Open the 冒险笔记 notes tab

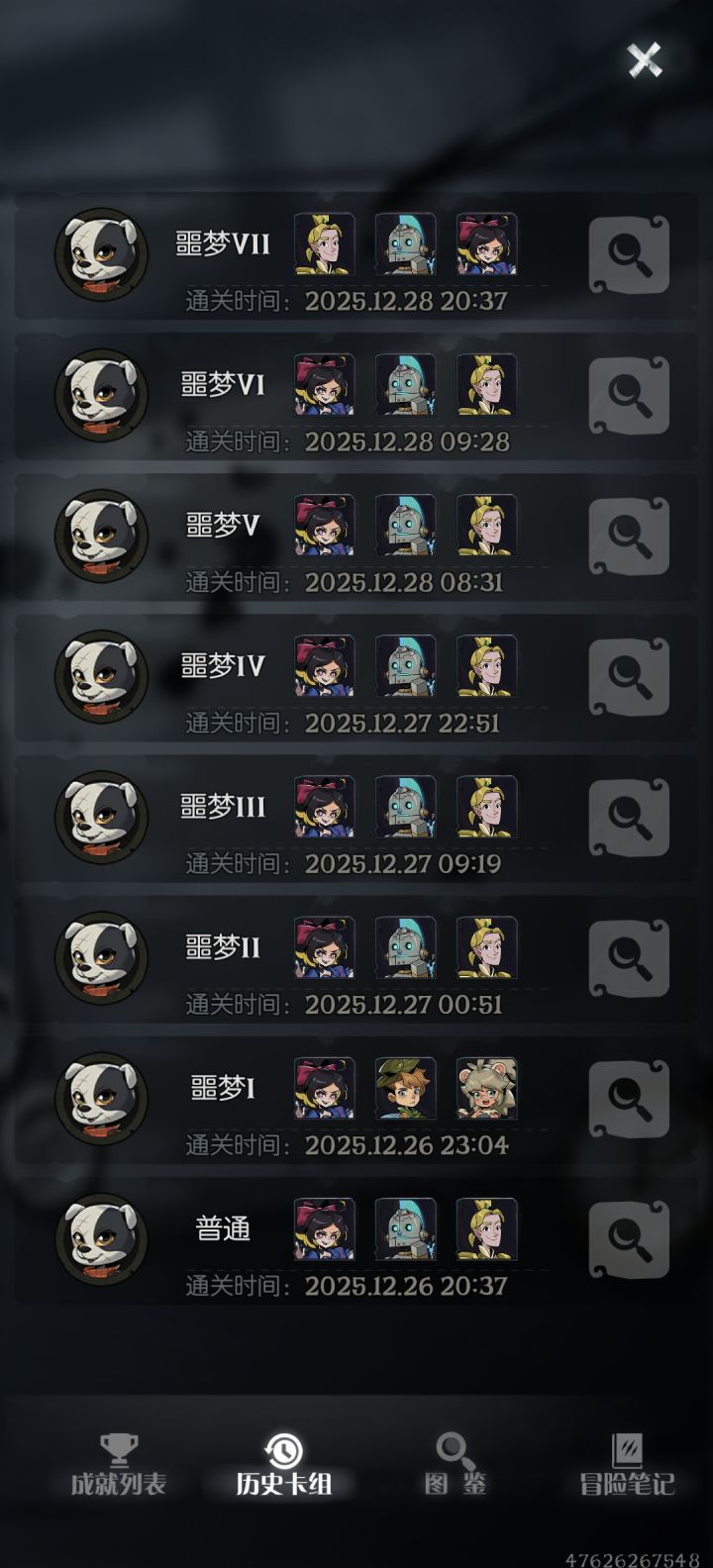point(624,1463)
